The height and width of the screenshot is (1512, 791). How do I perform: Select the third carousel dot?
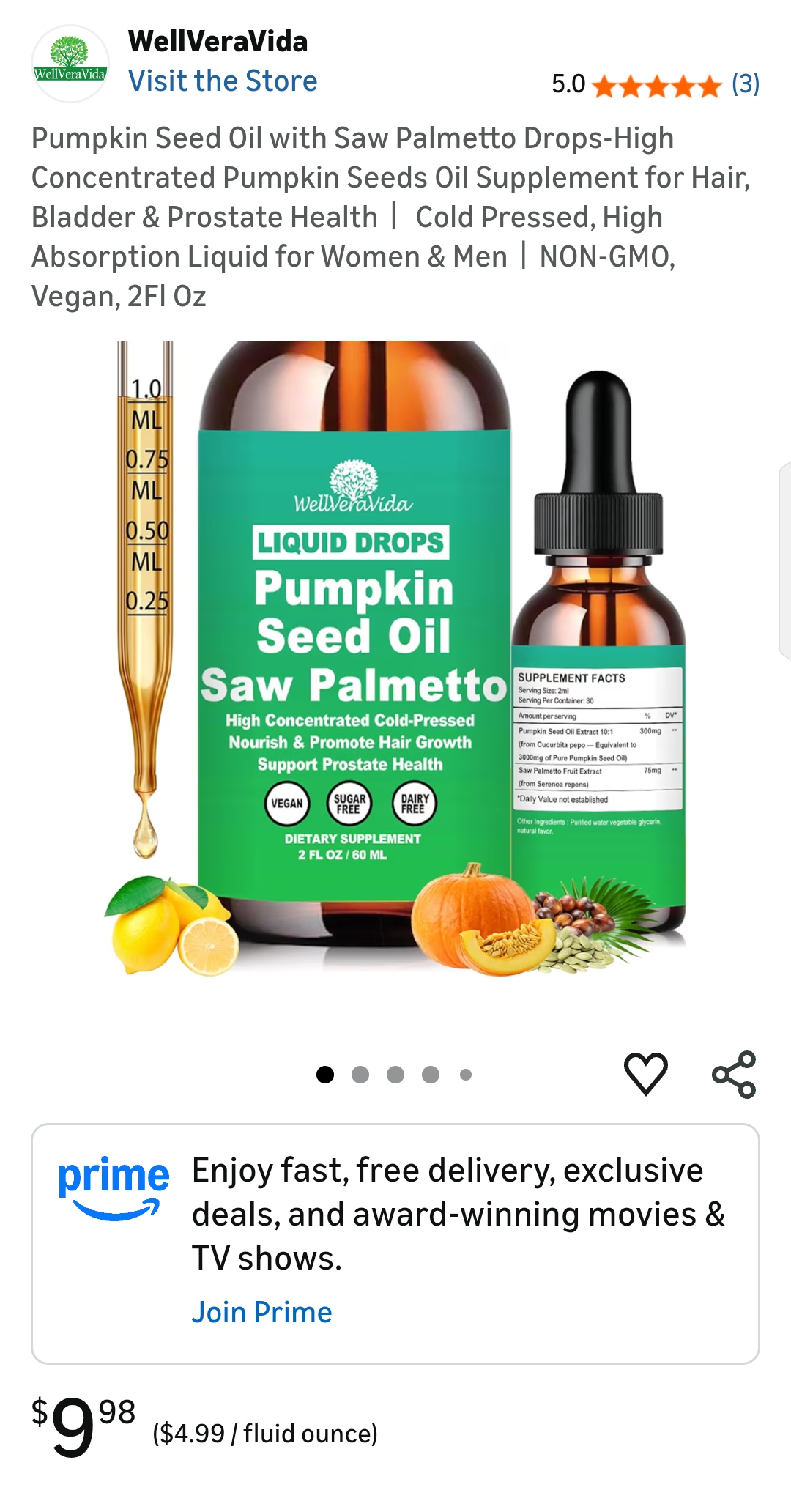(394, 1074)
